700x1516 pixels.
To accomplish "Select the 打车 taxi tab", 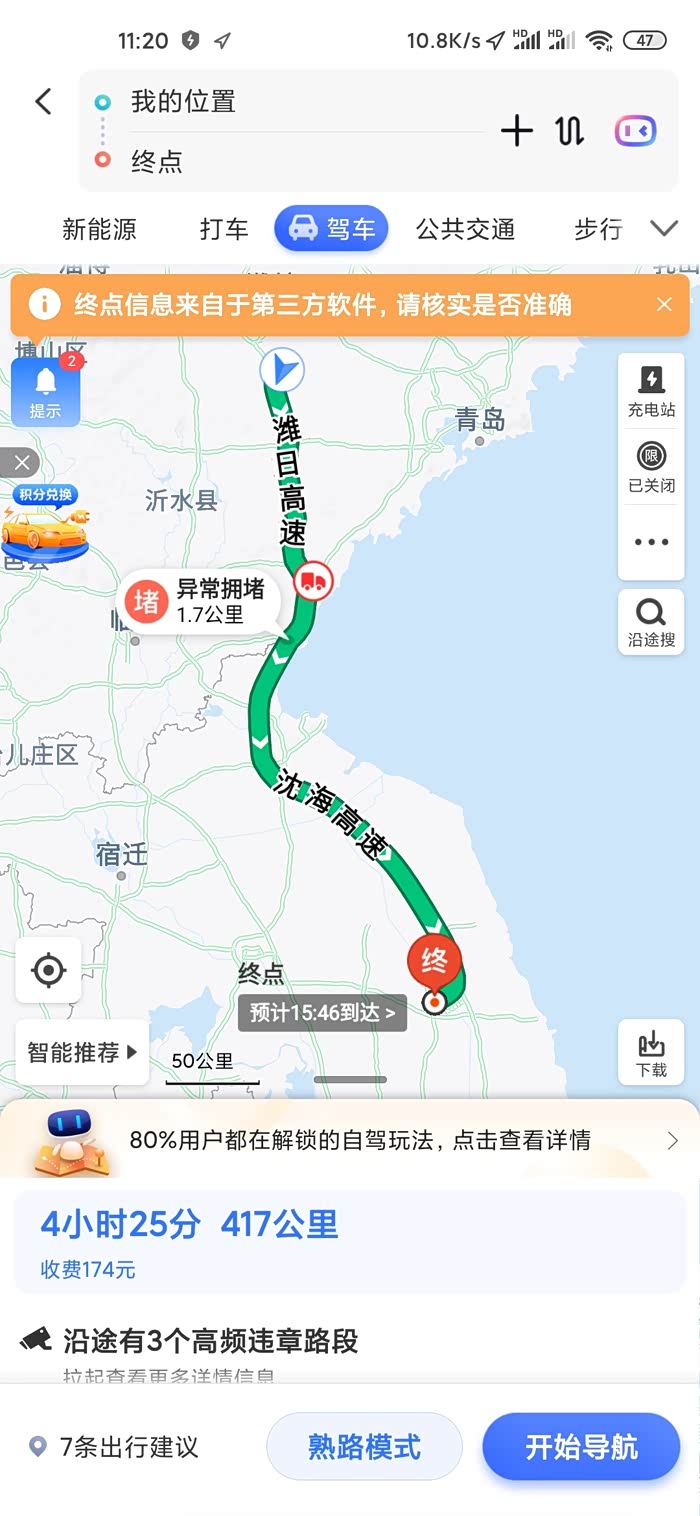I will coord(224,229).
